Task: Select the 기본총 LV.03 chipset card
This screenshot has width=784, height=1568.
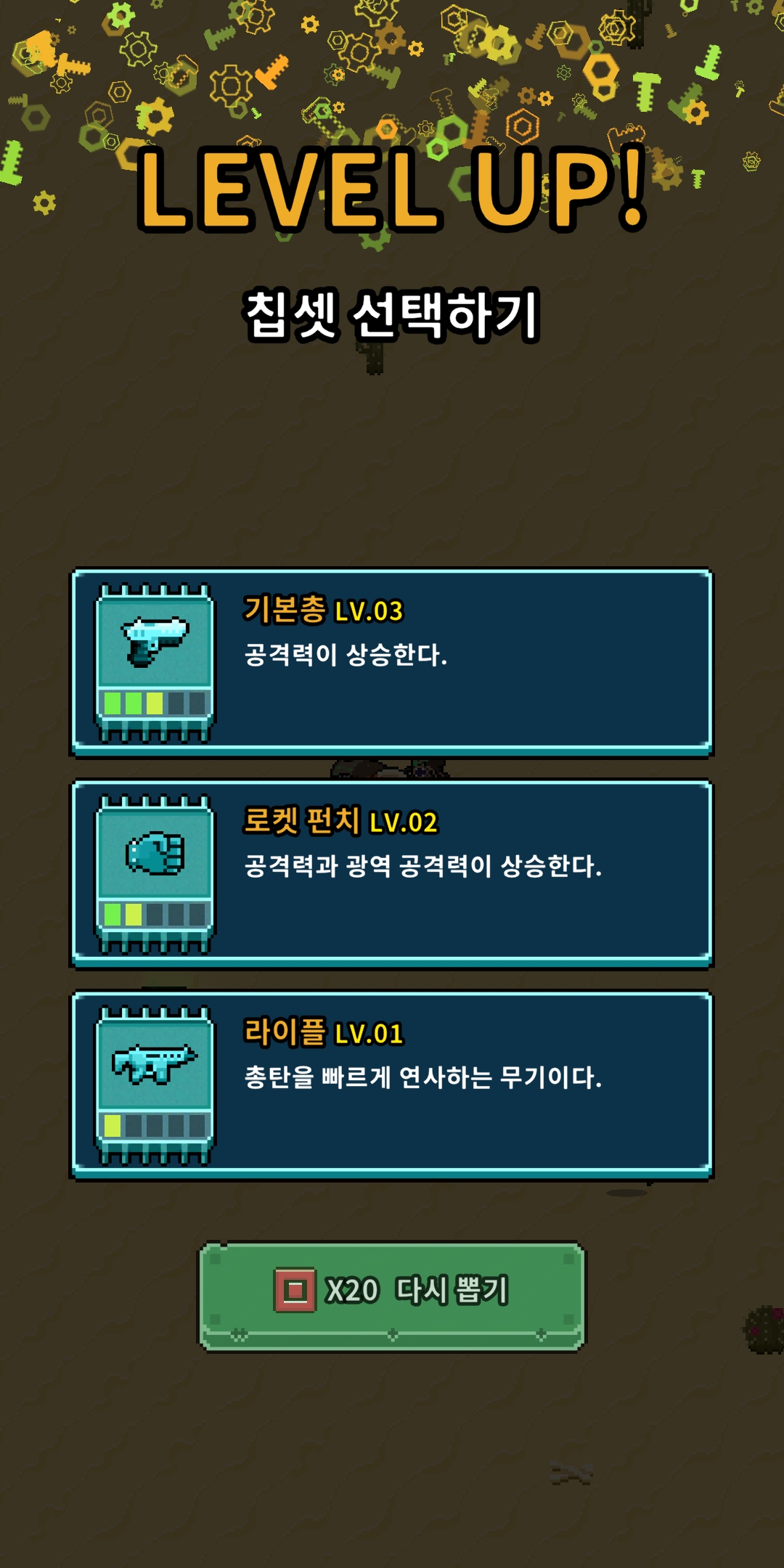Action: [x=392, y=662]
